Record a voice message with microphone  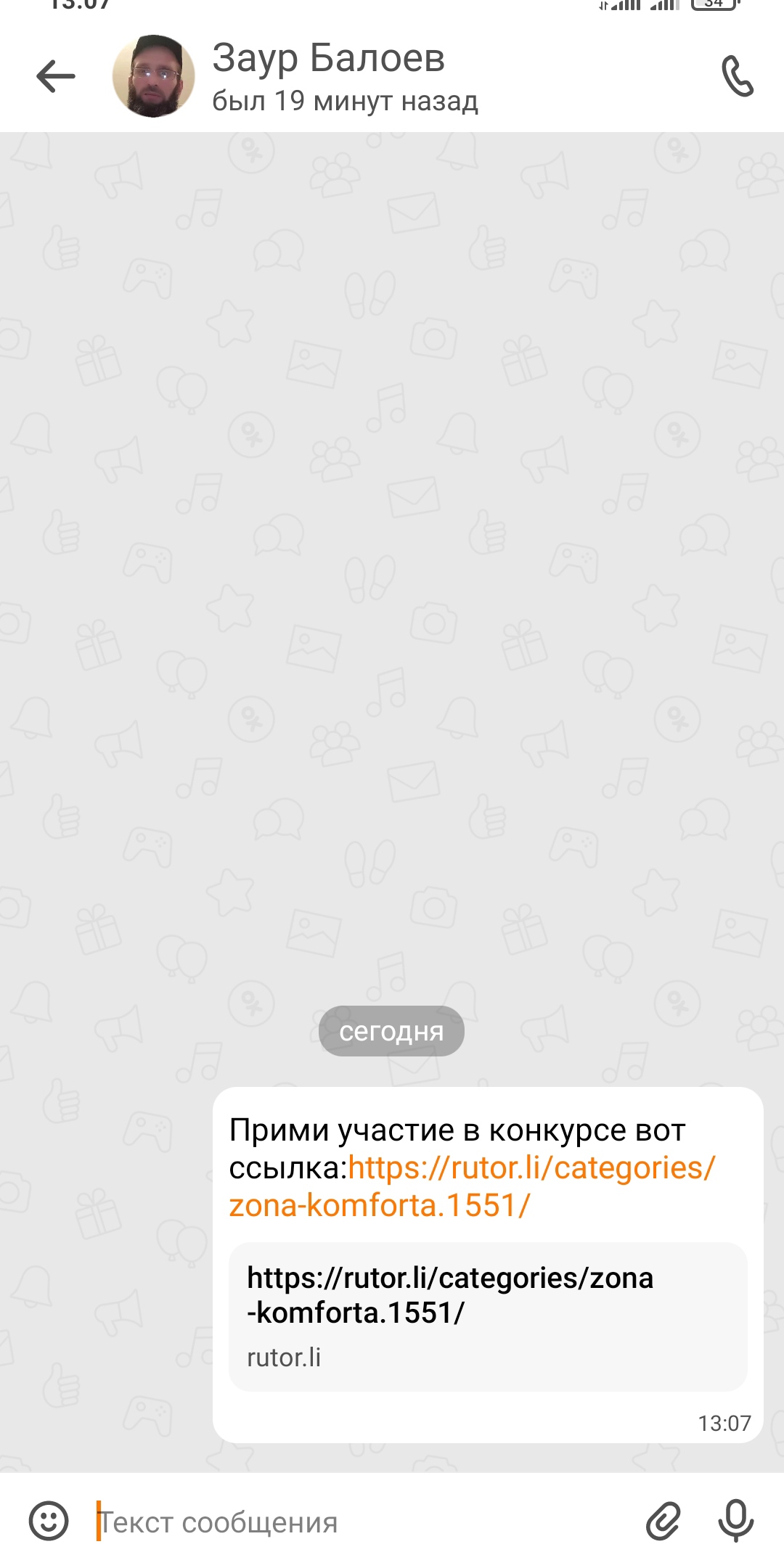coord(735,1519)
